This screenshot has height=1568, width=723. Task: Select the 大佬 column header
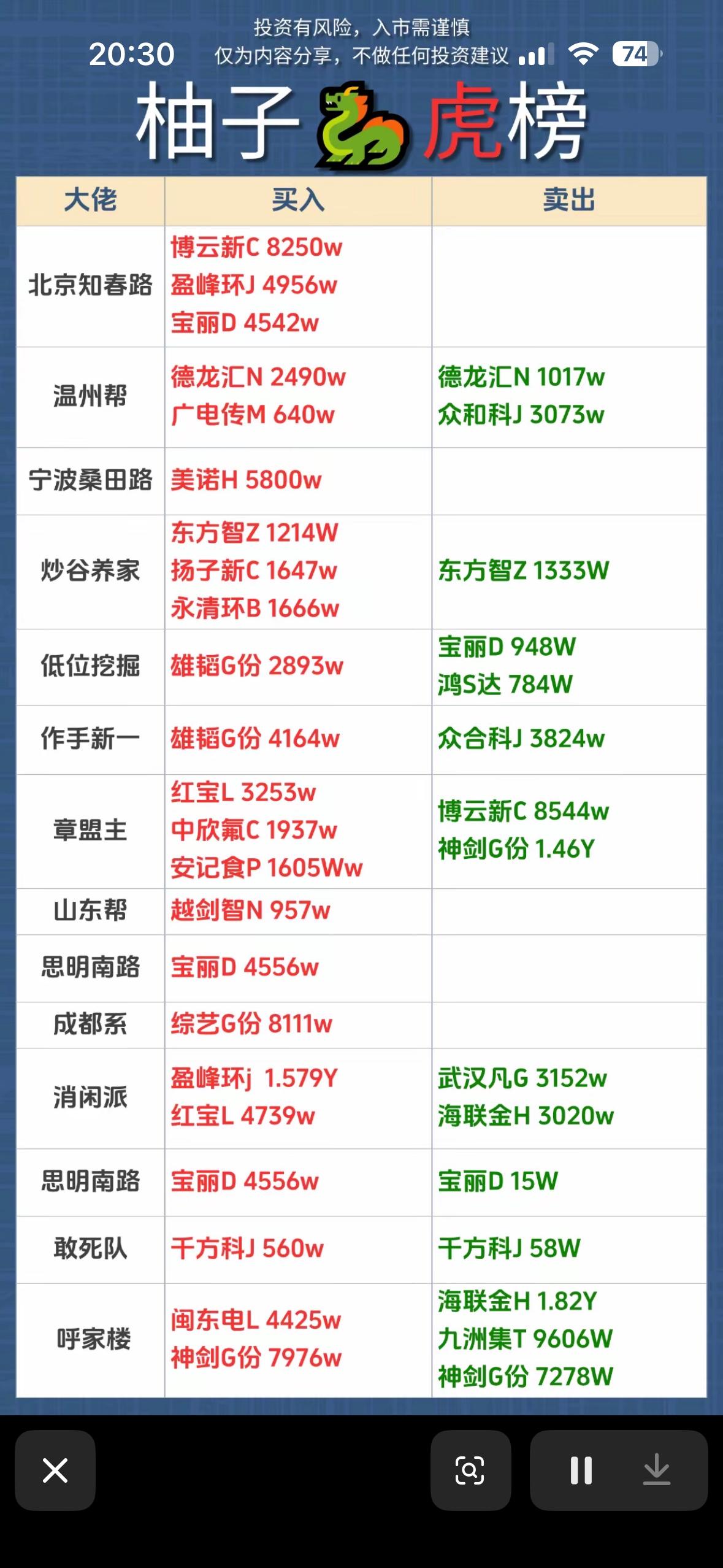[x=90, y=201]
